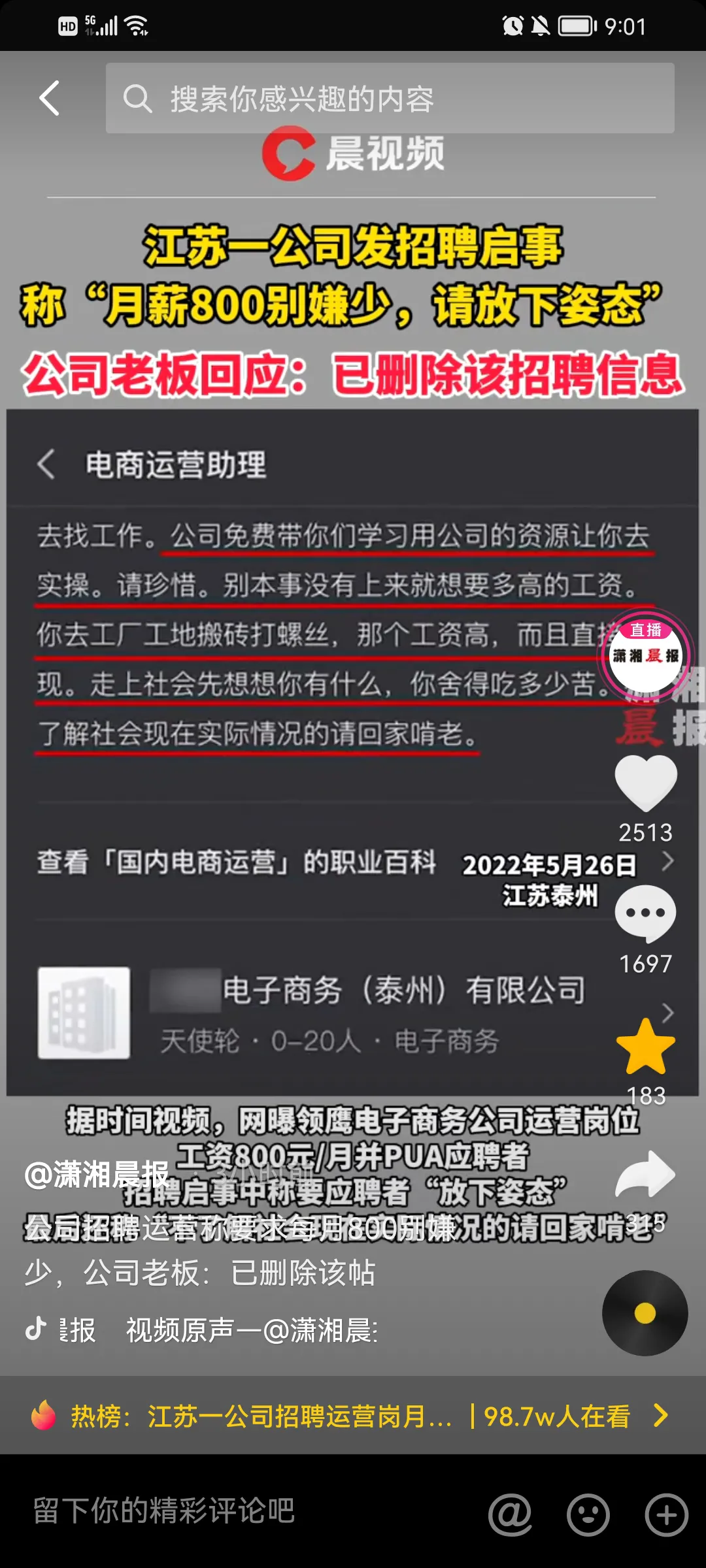Open the 视频原声 sound track link

click(x=252, y=1330)
